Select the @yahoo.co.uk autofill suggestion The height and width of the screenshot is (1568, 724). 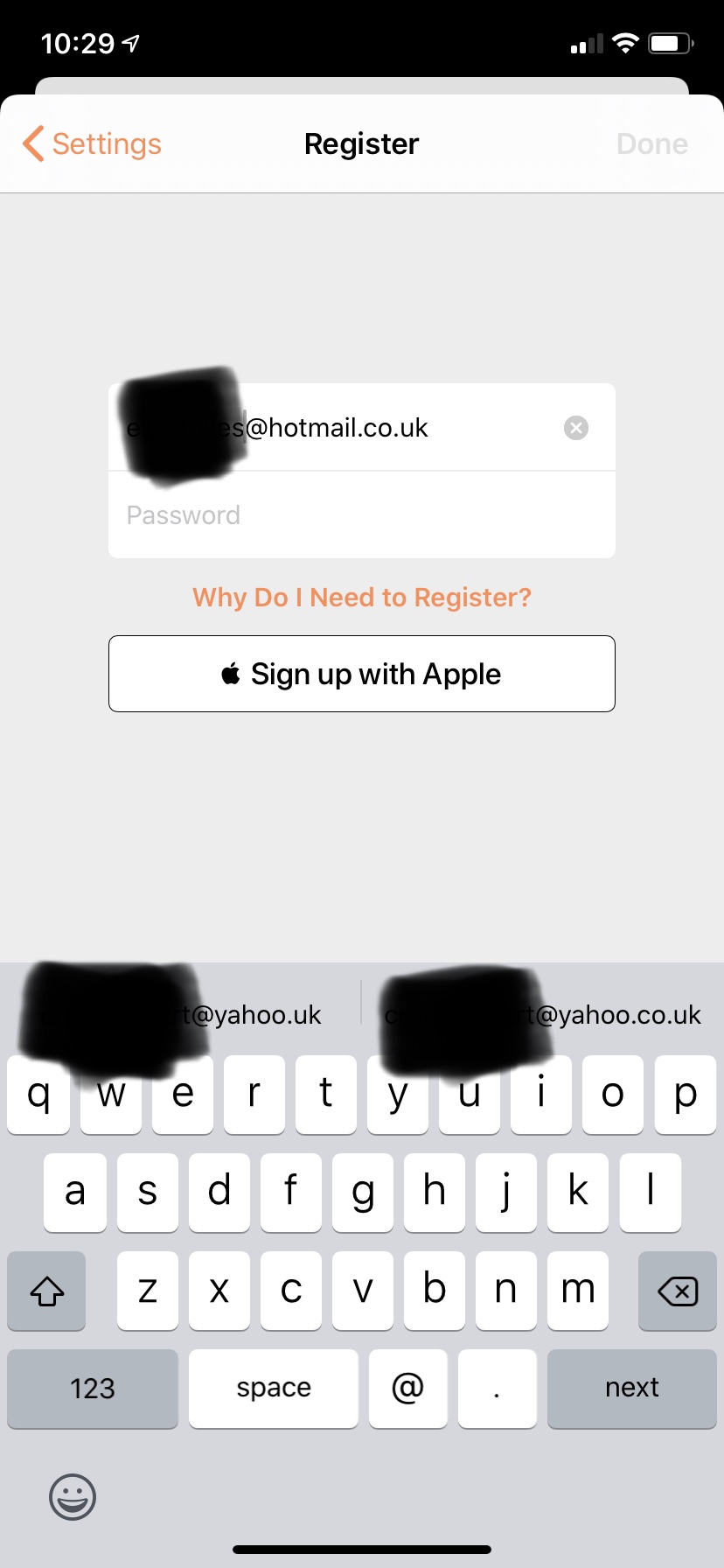click(x=542, y=1014)
